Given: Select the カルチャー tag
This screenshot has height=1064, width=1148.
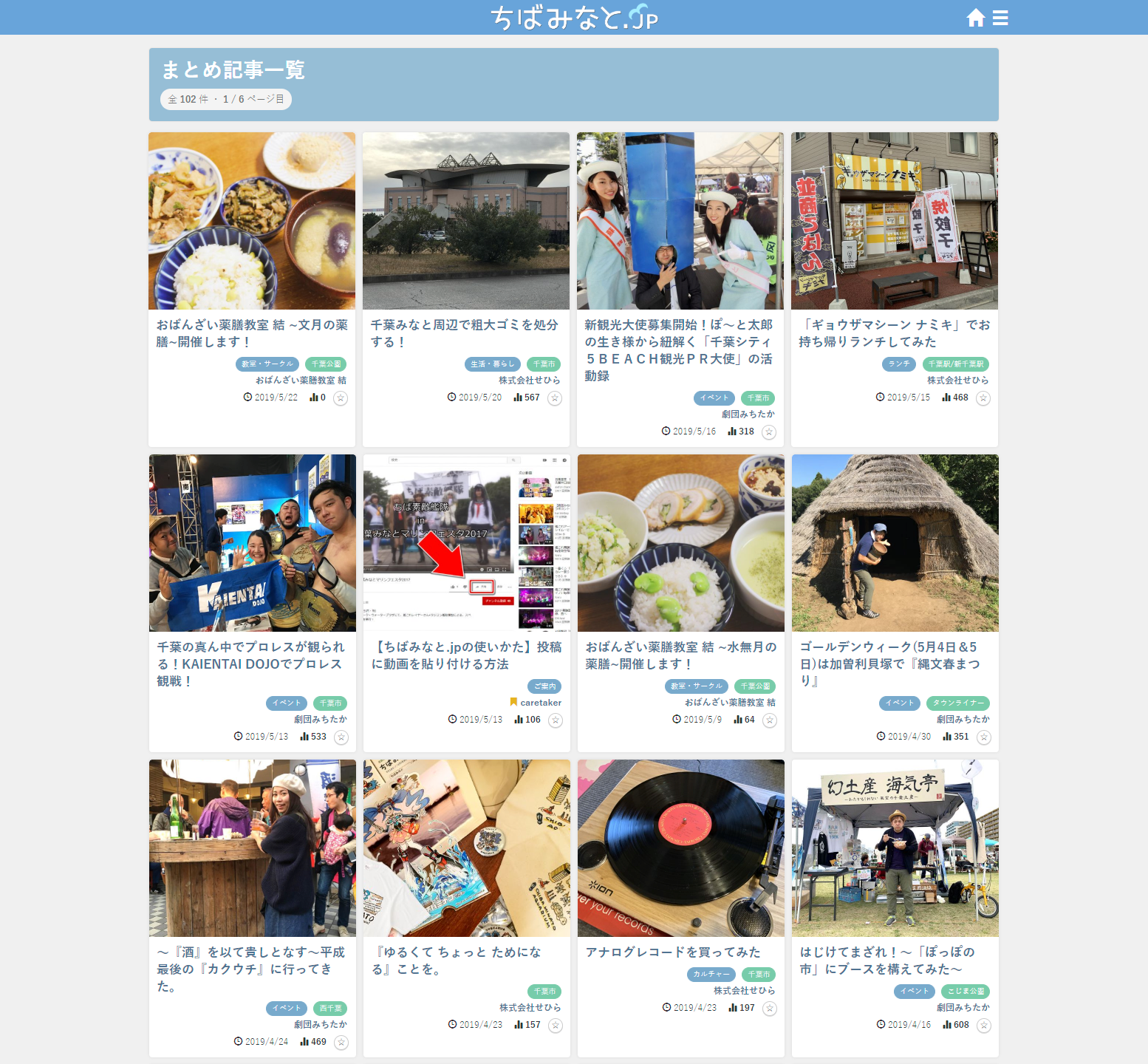Looking at the screenshot, I should (711, 975).
